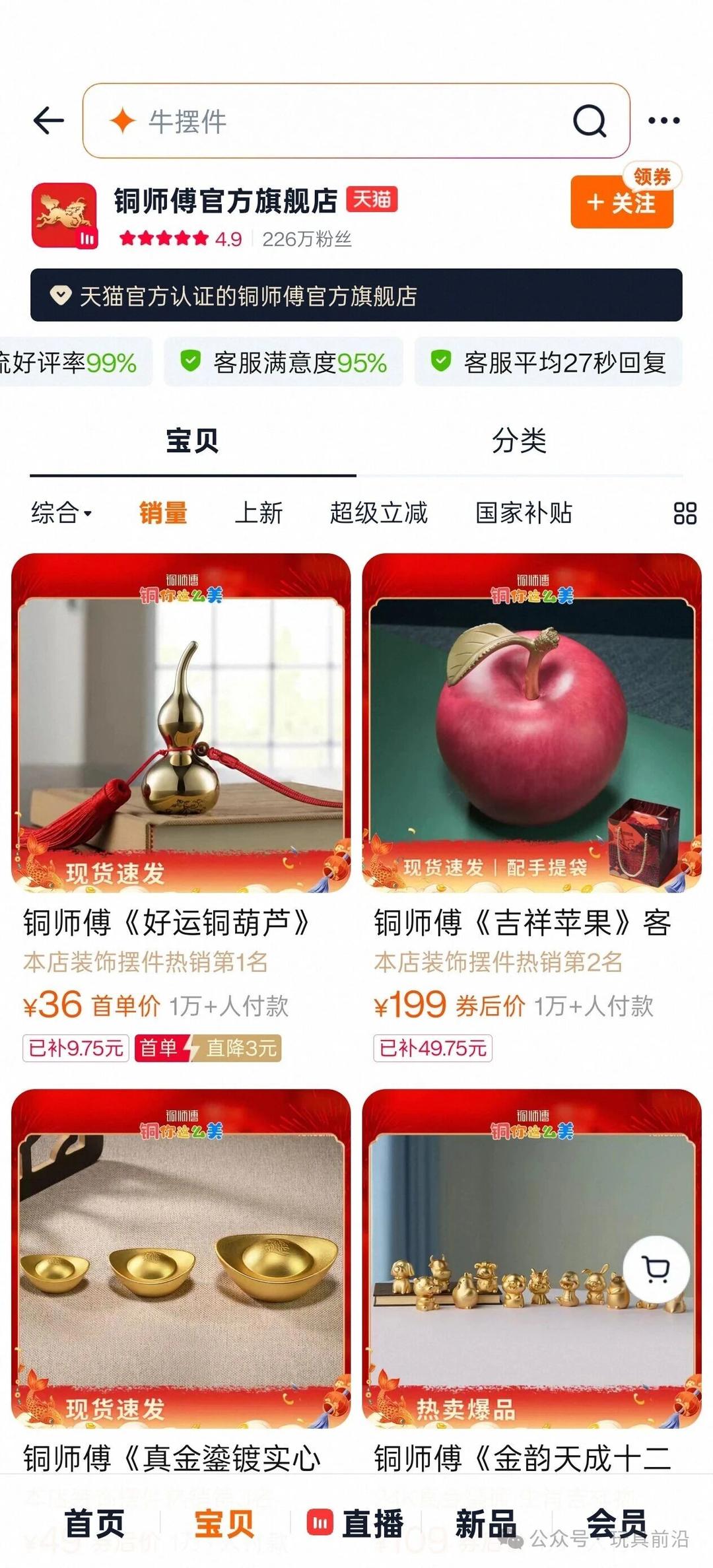Open the 吉祥苹果 product card
713x1568 pixels.
(x=531, y=723)
